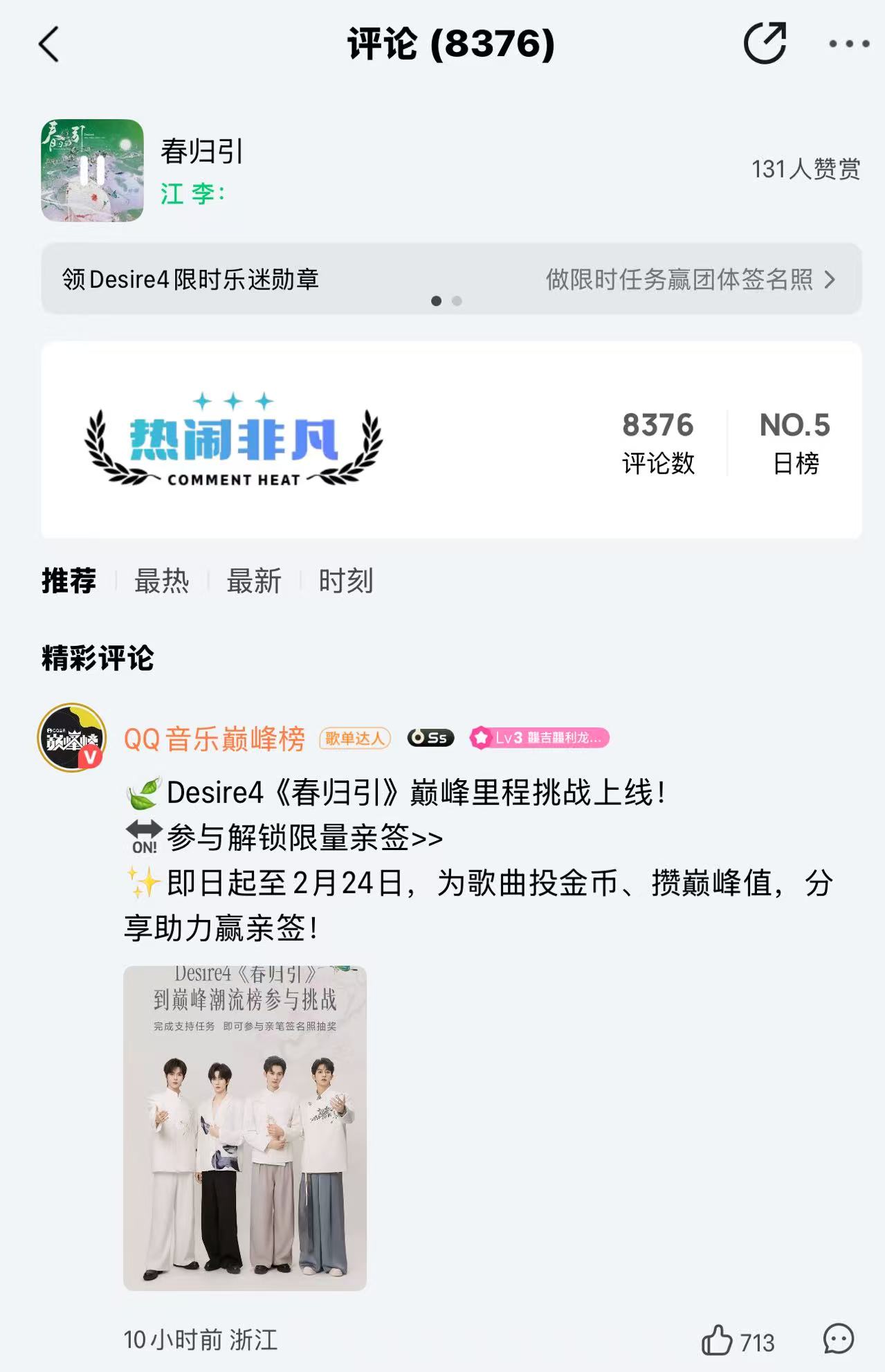Switch to the 最新 tab
This screenshot has height=1372, width=885.
coord(254,581)
